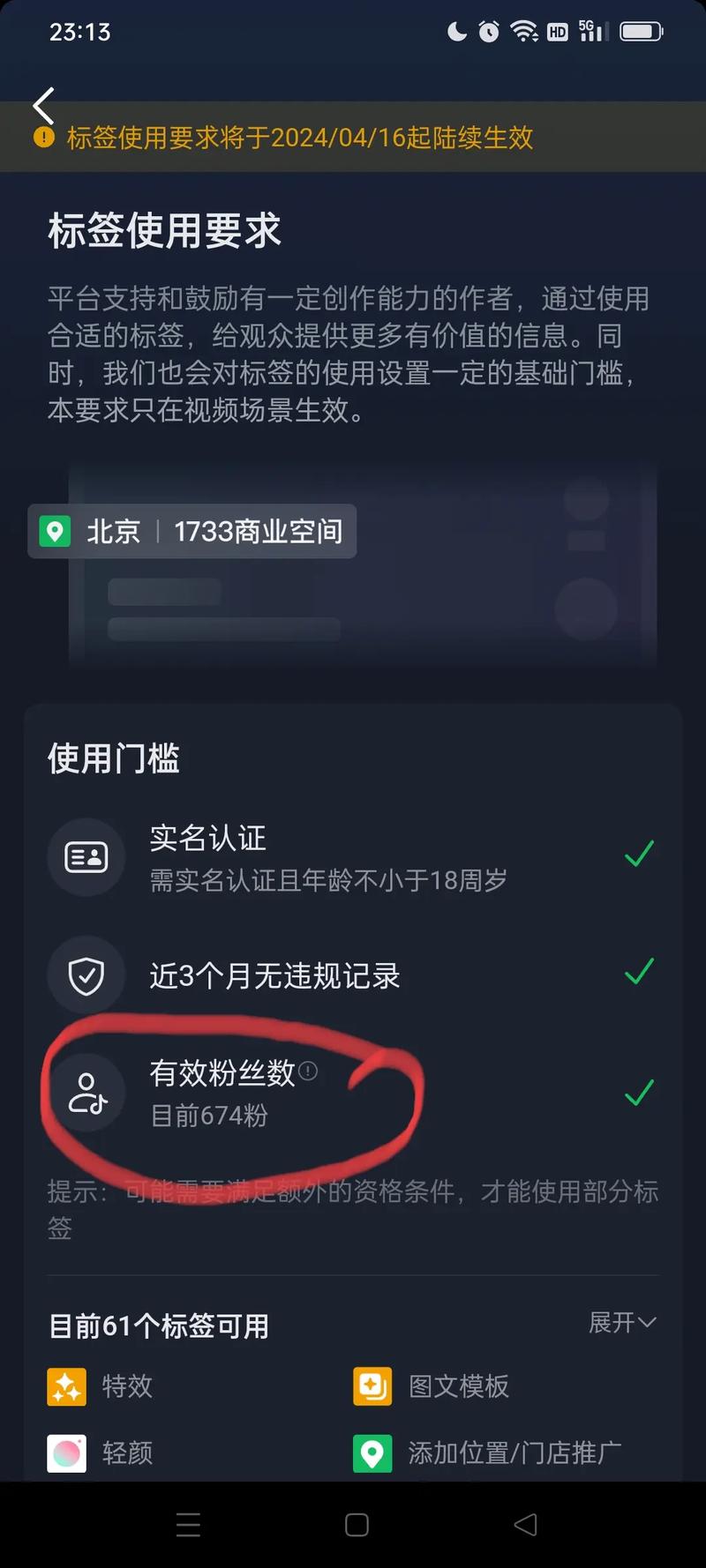Image resolution: width=706 pixels, height=1568 pixels.
Task: Open the 图文模板 tag
Action: click(431, 1386)
